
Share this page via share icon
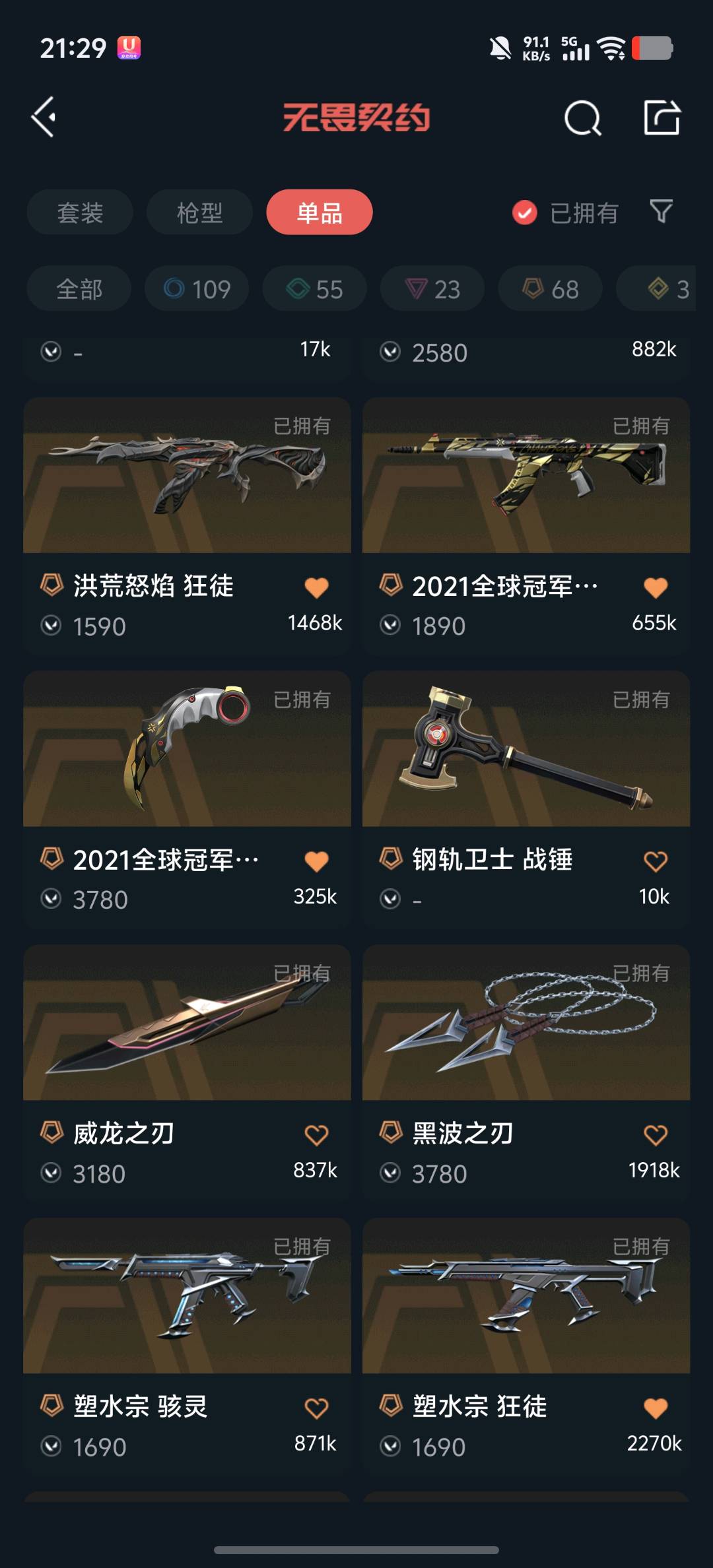(662, 118)
